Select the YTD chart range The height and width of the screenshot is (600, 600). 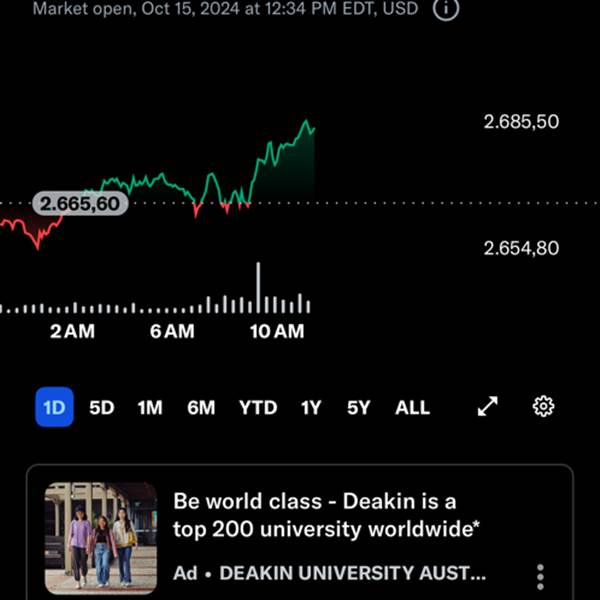click(x=258, y=407)
